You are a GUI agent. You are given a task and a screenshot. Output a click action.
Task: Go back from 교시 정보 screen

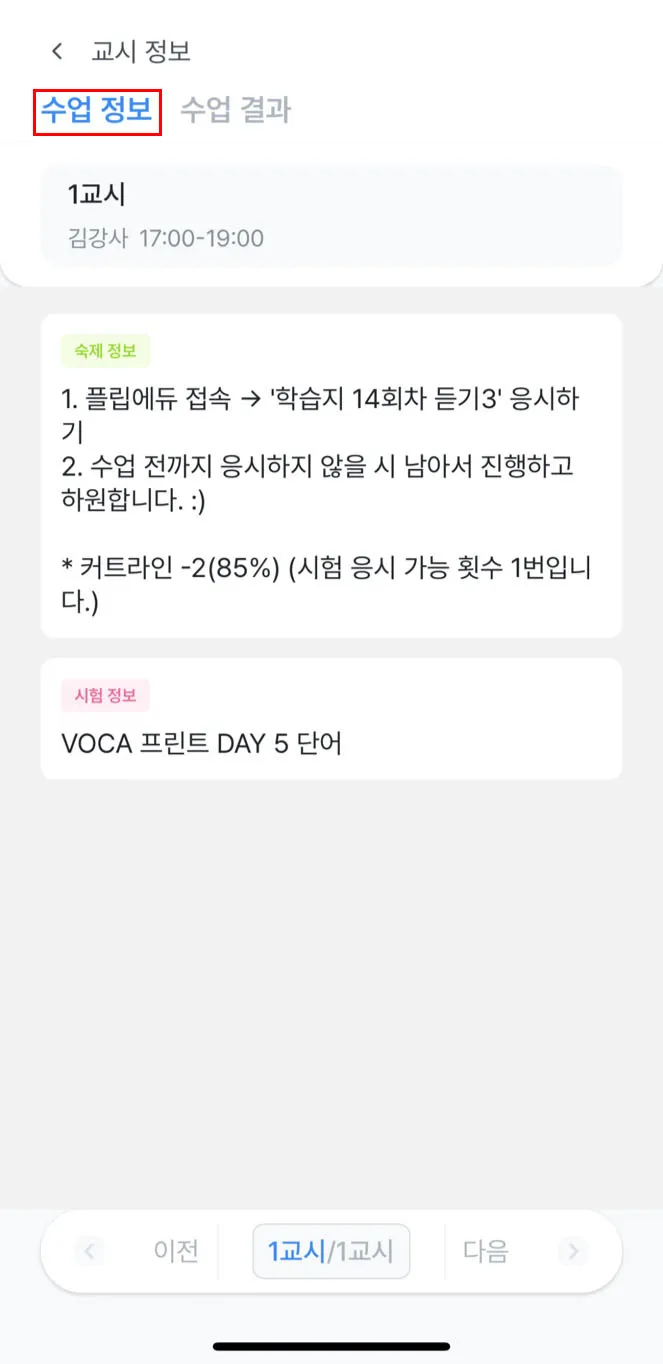[58, 51]
